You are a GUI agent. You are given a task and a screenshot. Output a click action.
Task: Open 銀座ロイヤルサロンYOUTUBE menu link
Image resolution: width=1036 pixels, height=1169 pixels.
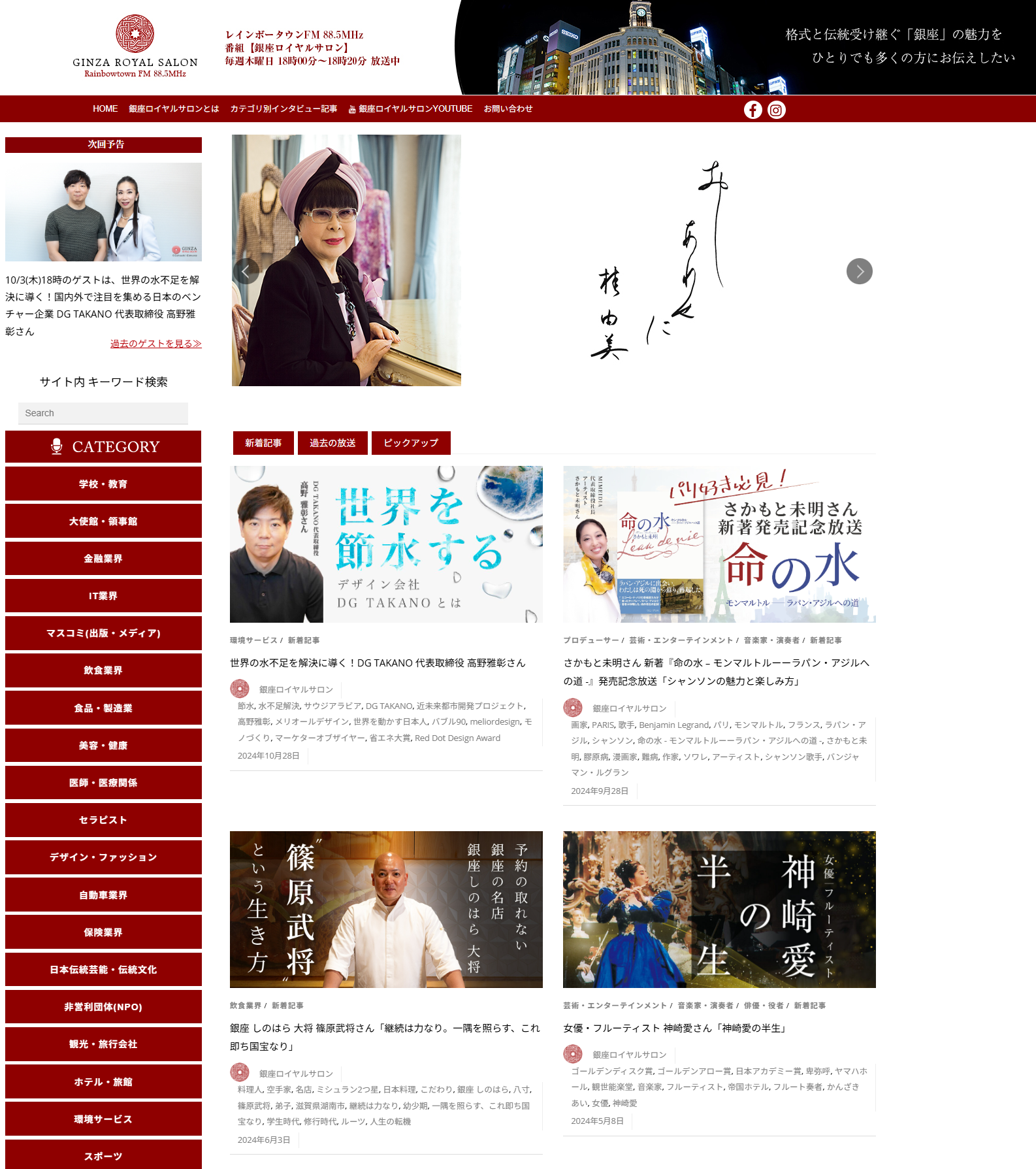(x=411, y=108)
